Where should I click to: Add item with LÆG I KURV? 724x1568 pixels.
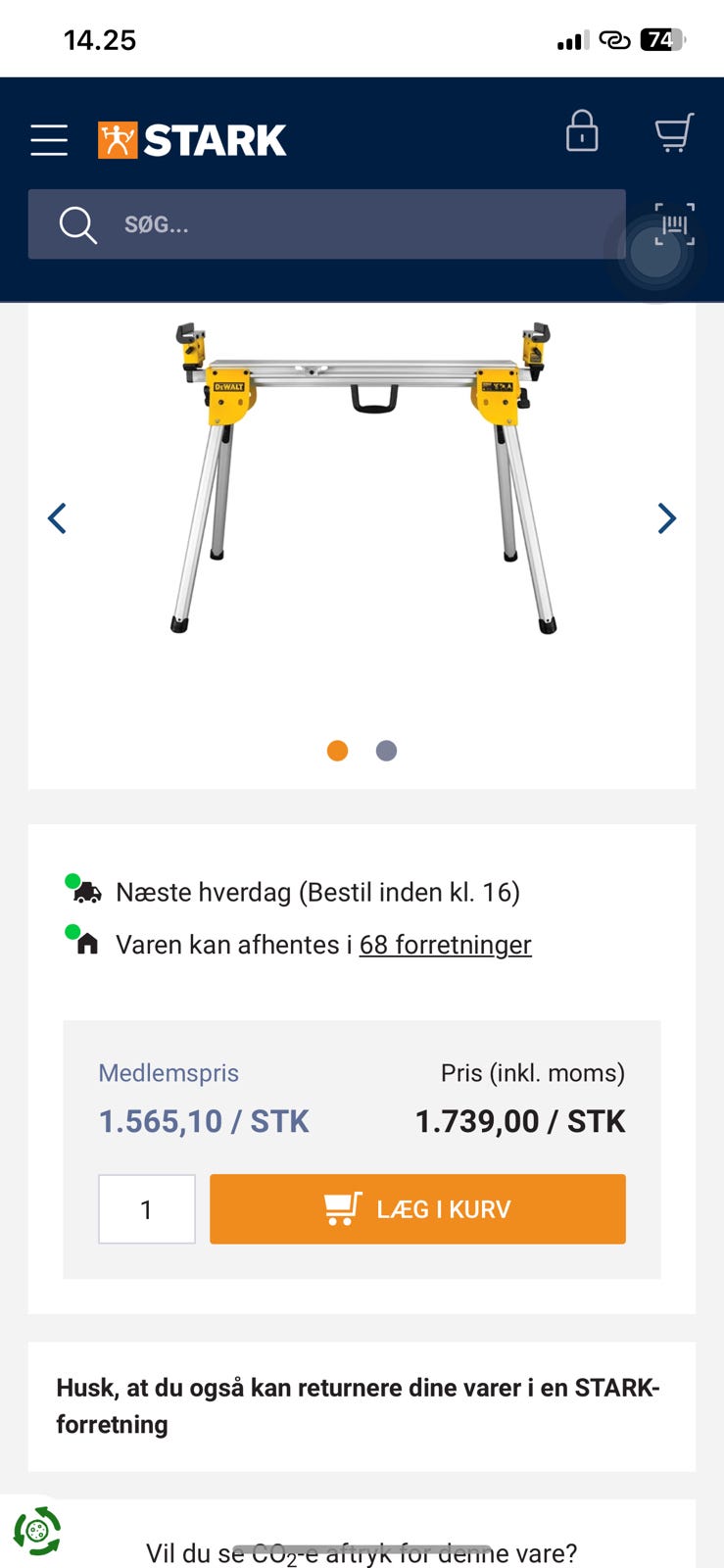(x=417, y=1209)
